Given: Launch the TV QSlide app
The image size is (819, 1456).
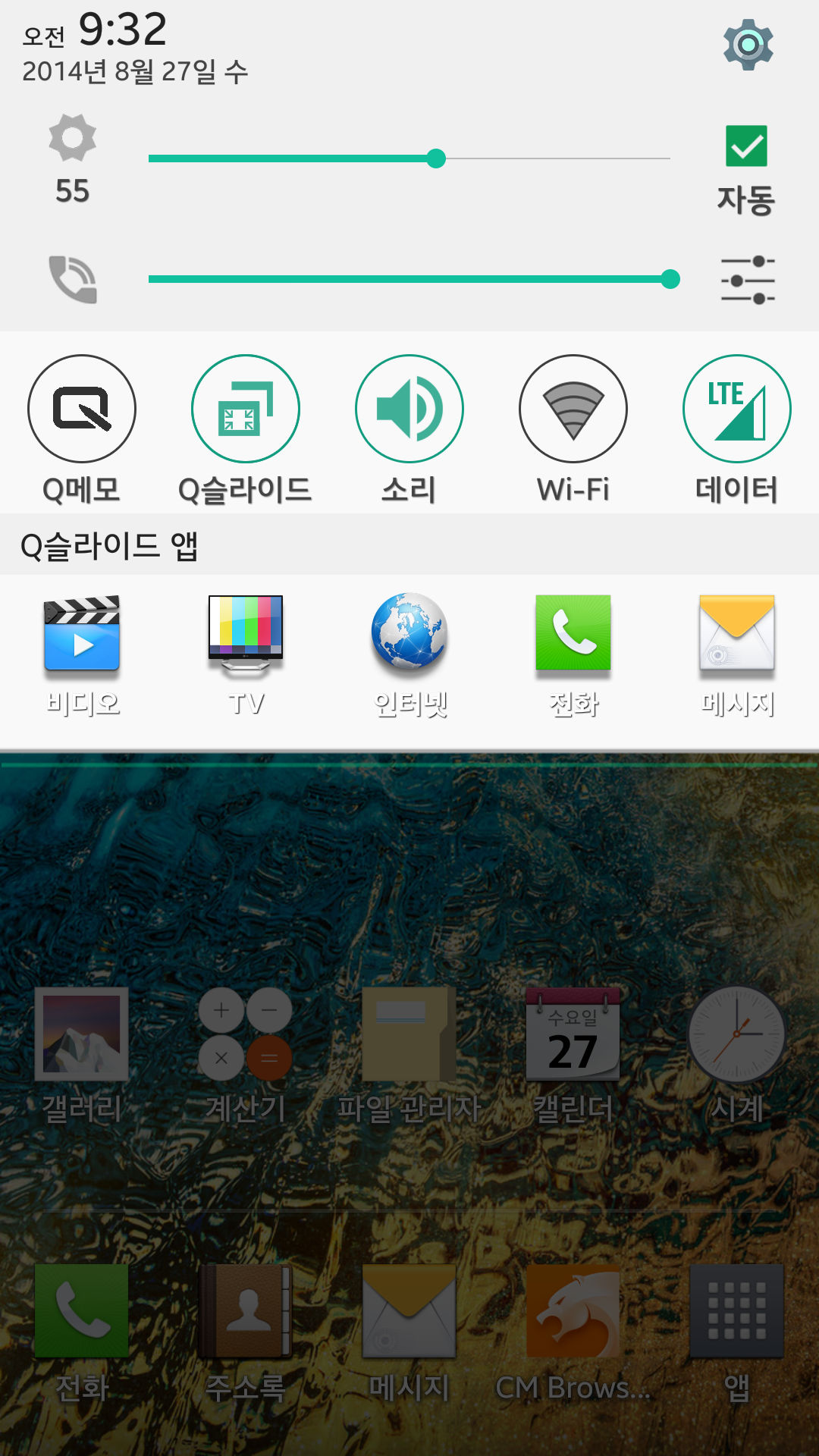Looking at the screenshot, I should (x=246, y=634).
